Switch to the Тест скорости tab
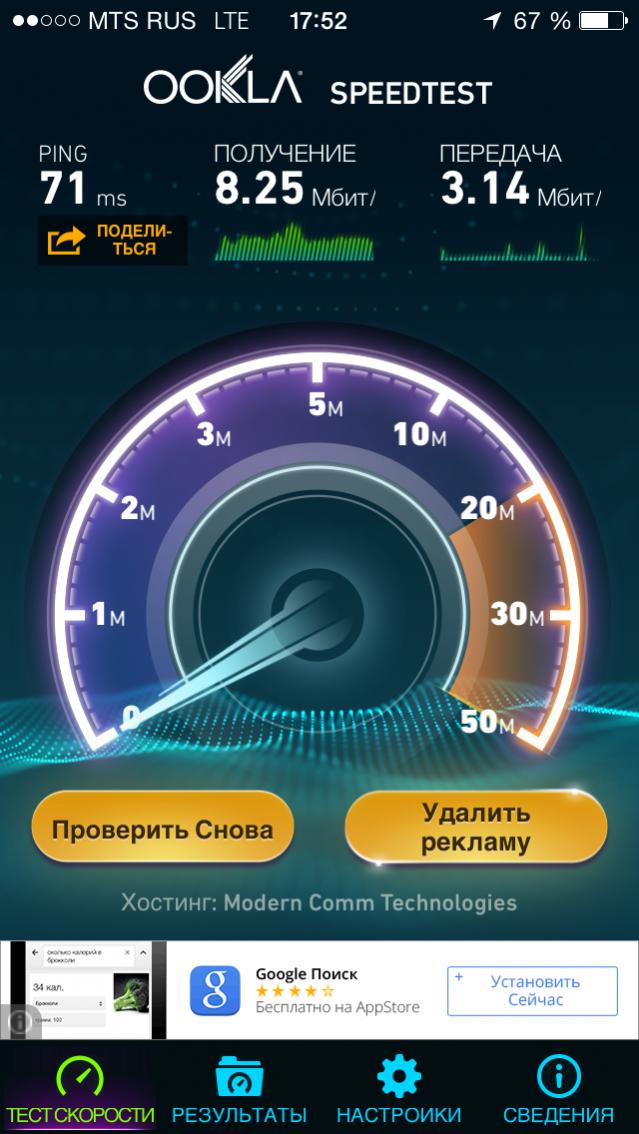Image resolution: width=639 pixels, height=1134 pixels. tap(80, 1088)
